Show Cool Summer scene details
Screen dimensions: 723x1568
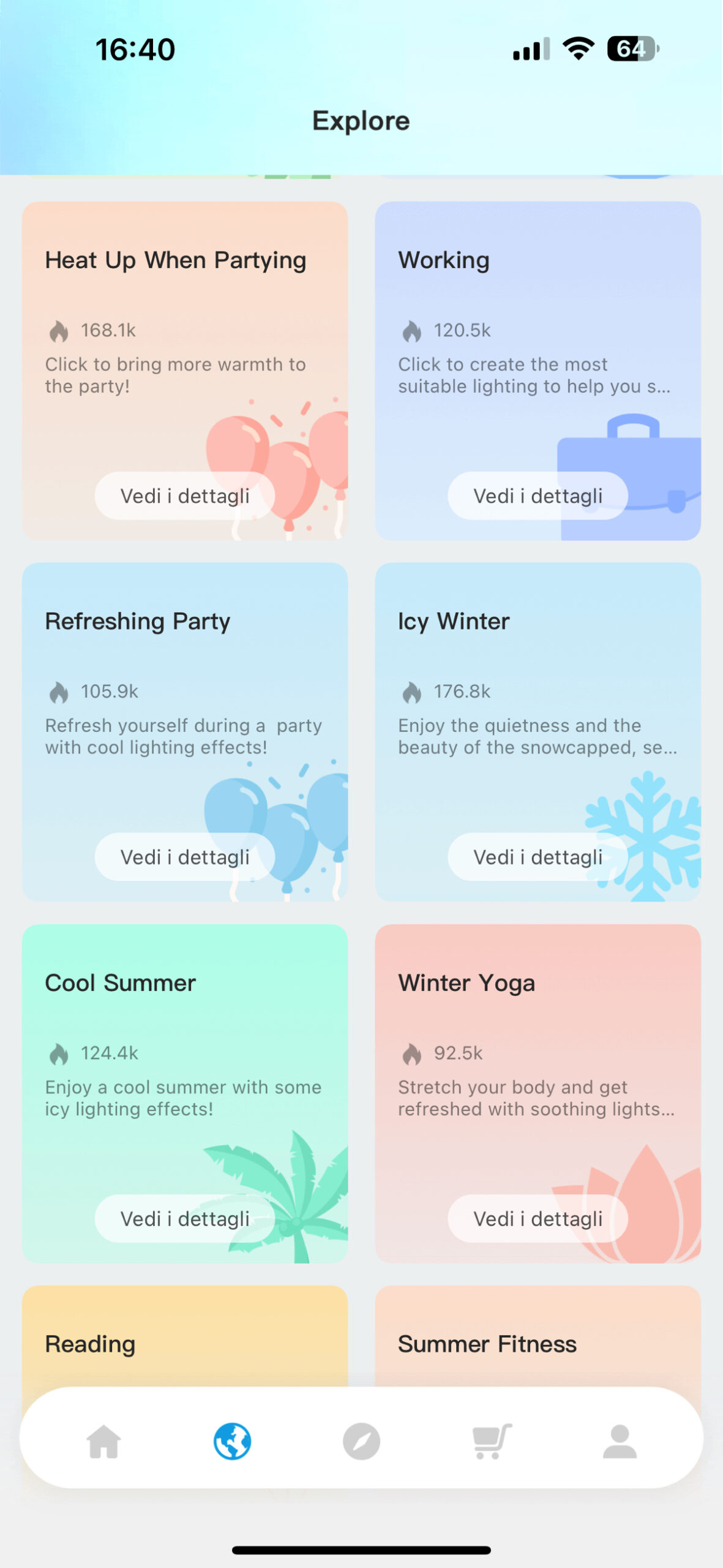(x=184, y=1218)
